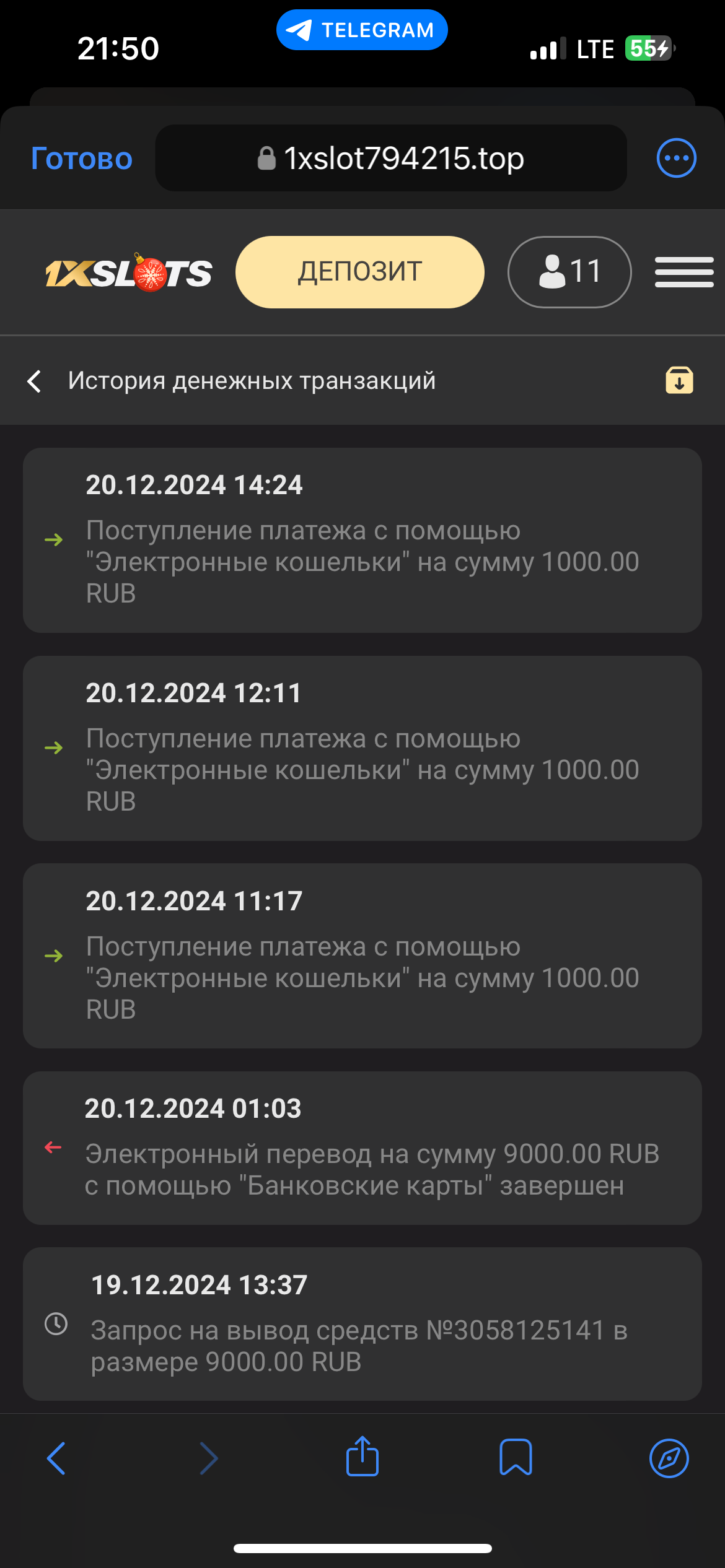This screenshot has width=725, height=1568.
Task: Open the browser three-dots options menu
Action: (676, 158)
